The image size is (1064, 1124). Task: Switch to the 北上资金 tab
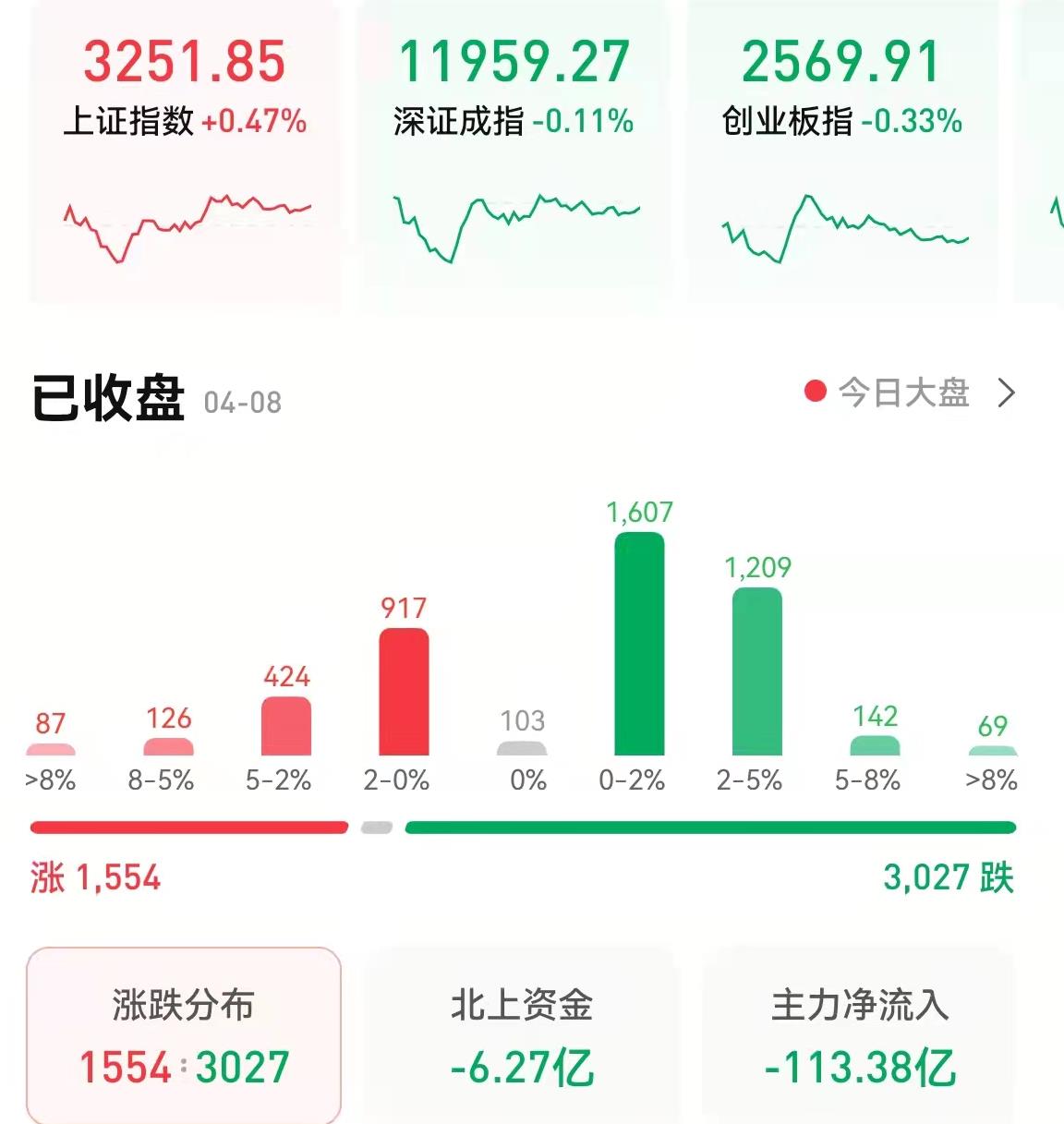(x=522, y=1036)
